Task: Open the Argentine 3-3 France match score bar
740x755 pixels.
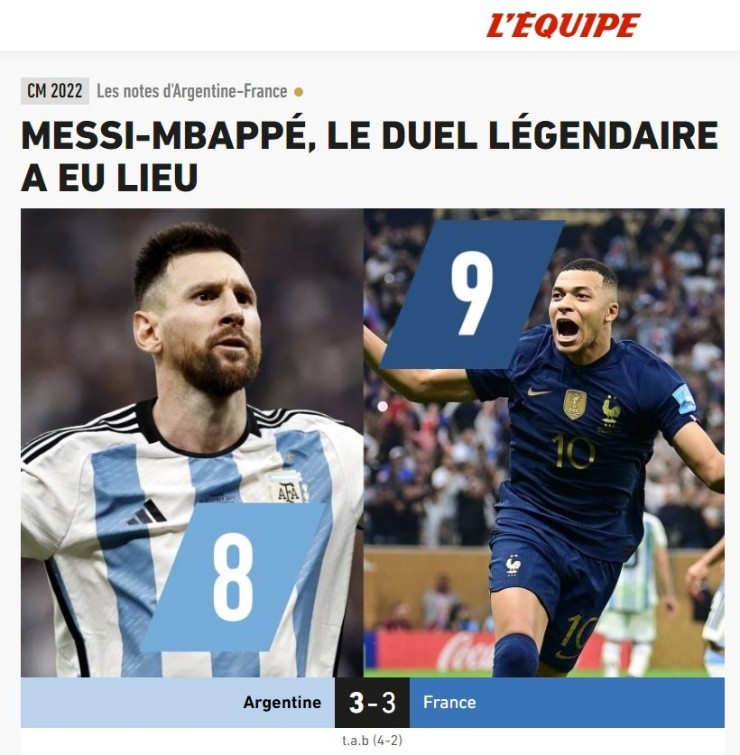Action: pos(372,702)
